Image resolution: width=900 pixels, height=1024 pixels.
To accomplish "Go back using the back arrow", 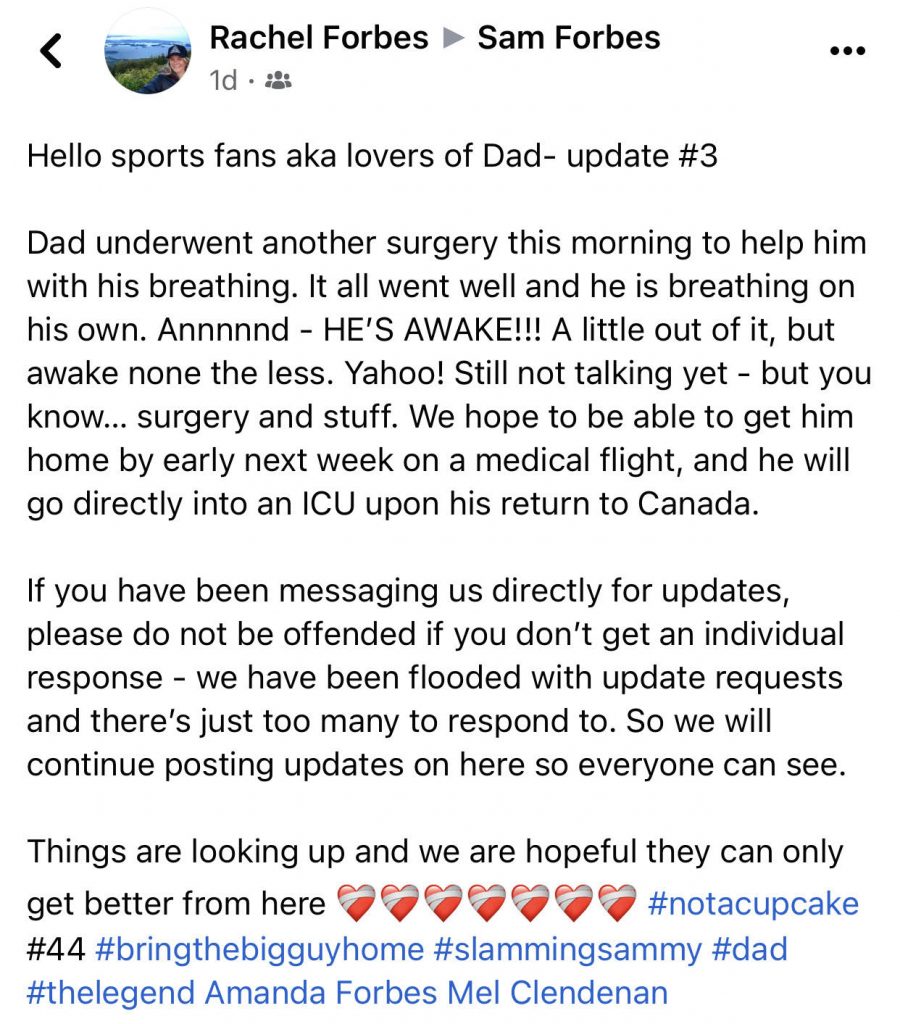I will pyautogui.click(x=51, y=50).
